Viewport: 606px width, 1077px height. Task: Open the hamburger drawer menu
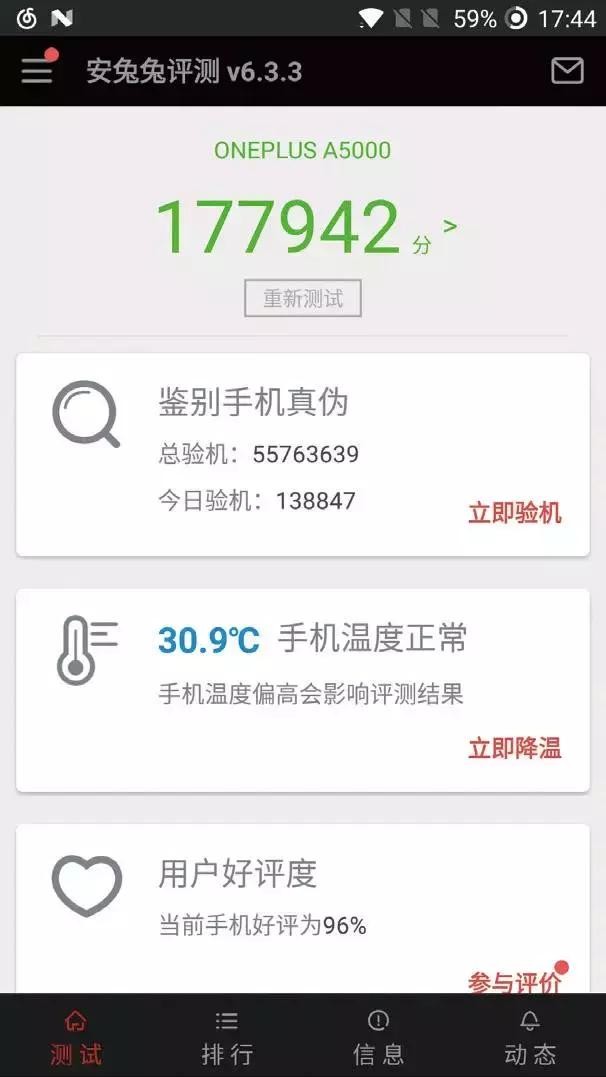tap(37, 70)
